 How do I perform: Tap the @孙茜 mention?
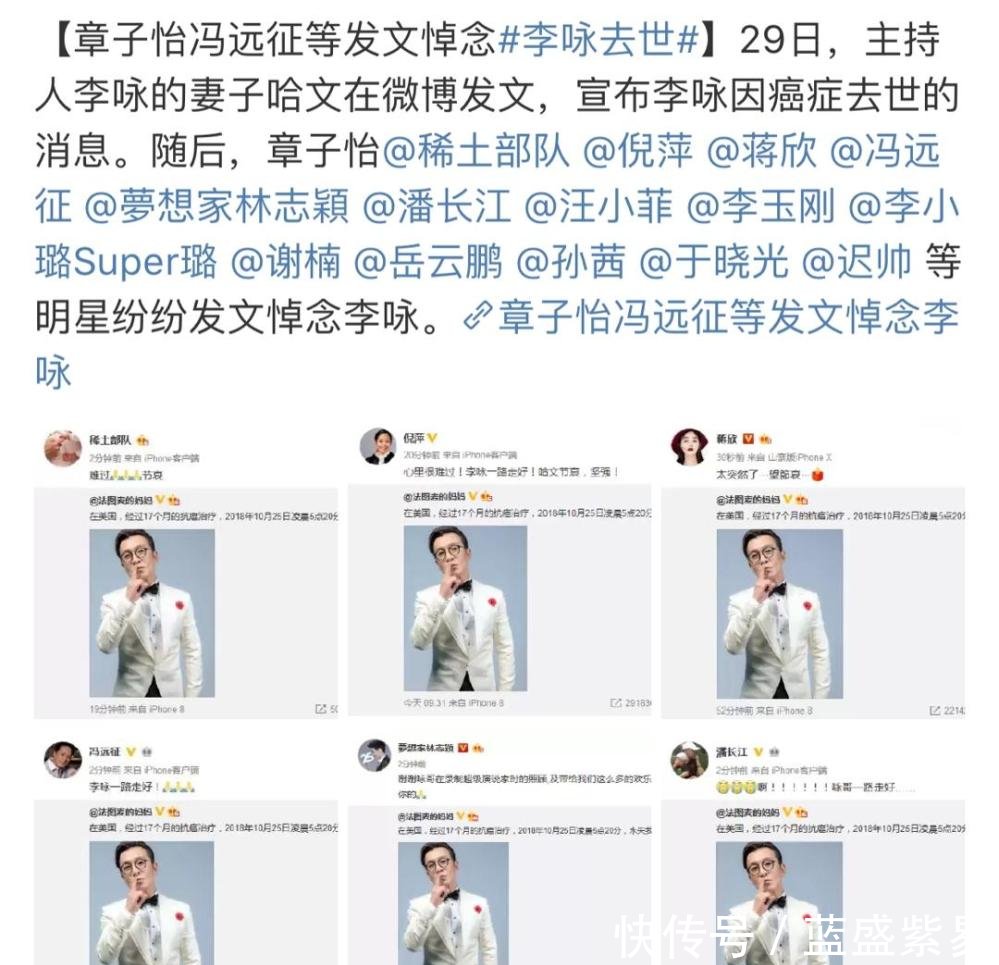(x=570, y=263)
